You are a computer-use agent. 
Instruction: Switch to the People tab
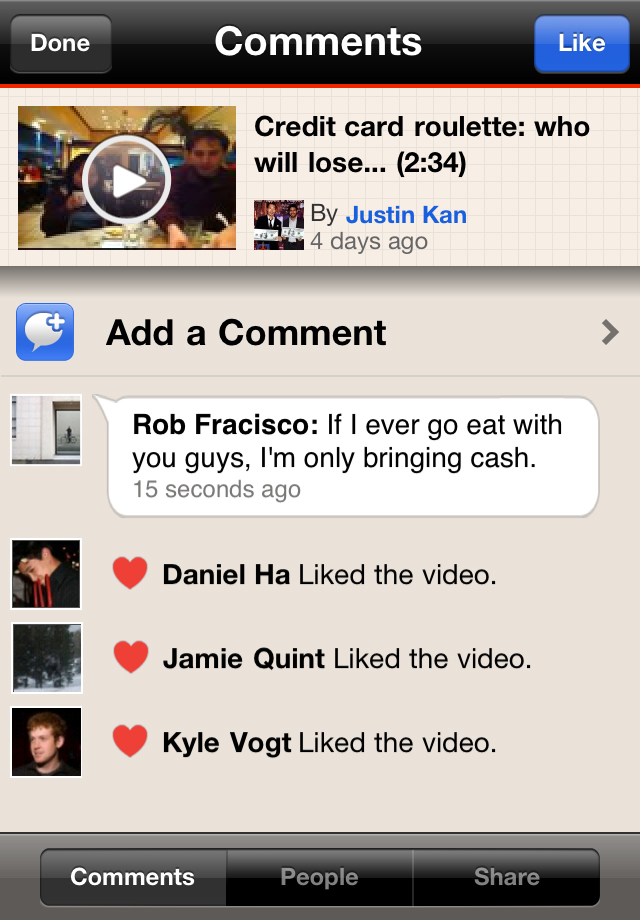319,877
